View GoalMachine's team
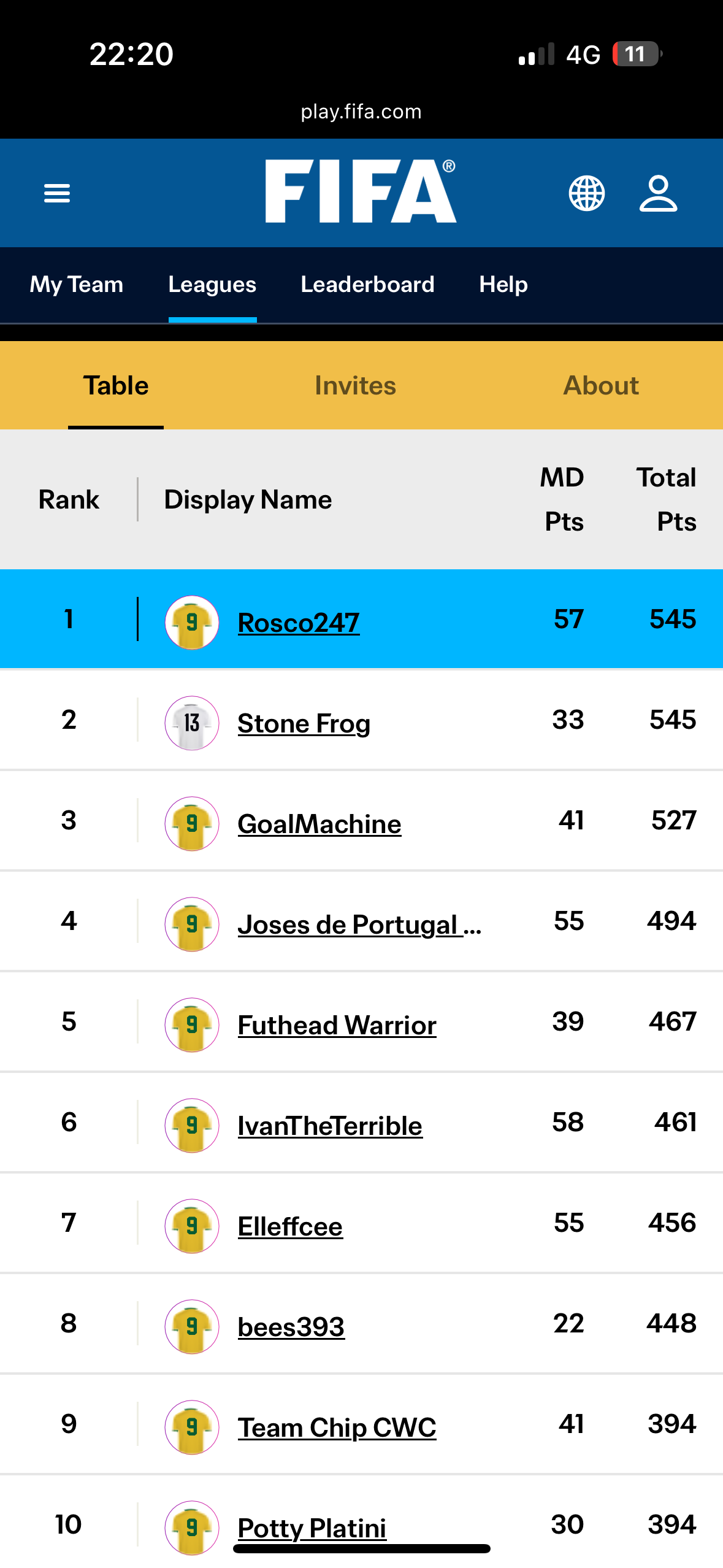 pyautogui.click(x=319, y=824)
